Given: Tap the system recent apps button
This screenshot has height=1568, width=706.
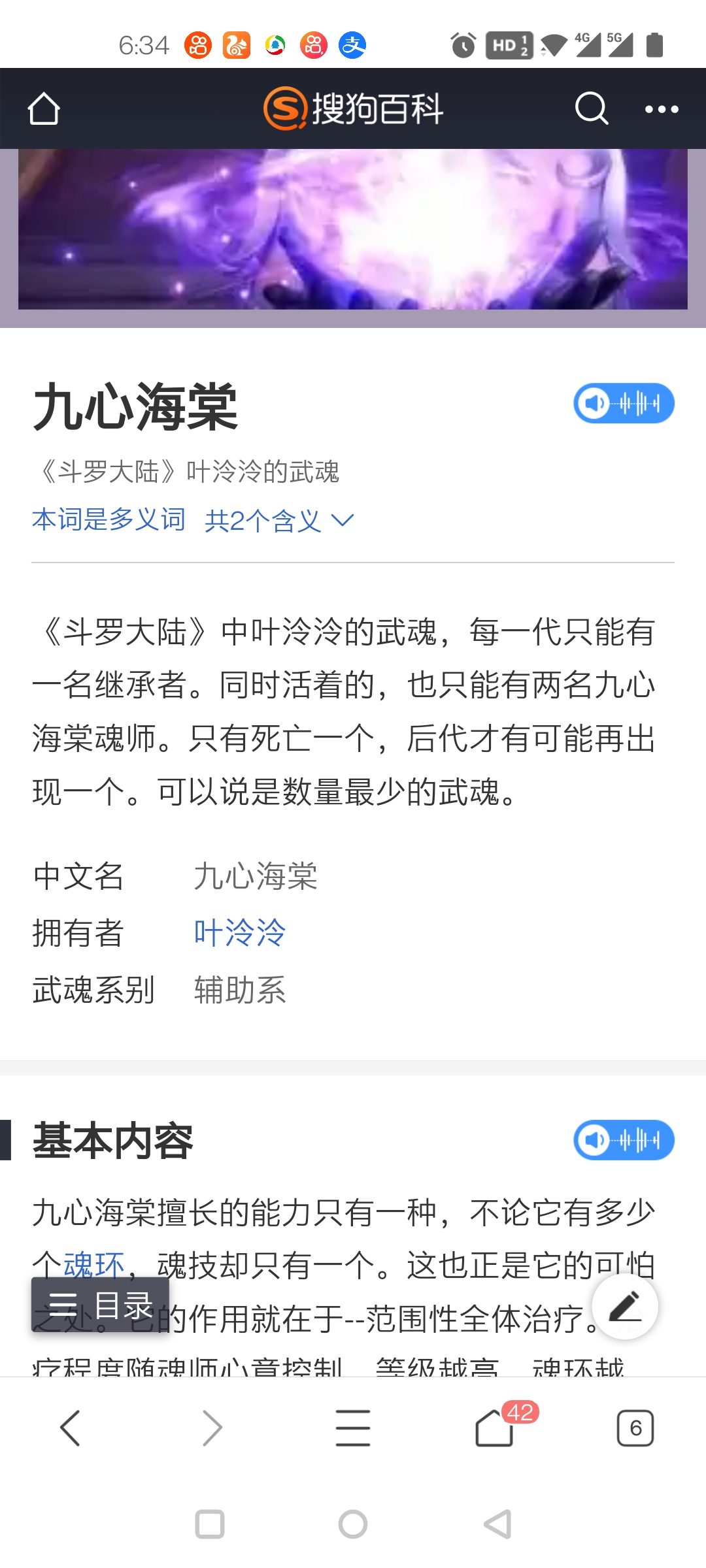Looking at the screenshot, I should coord(210,1524).
